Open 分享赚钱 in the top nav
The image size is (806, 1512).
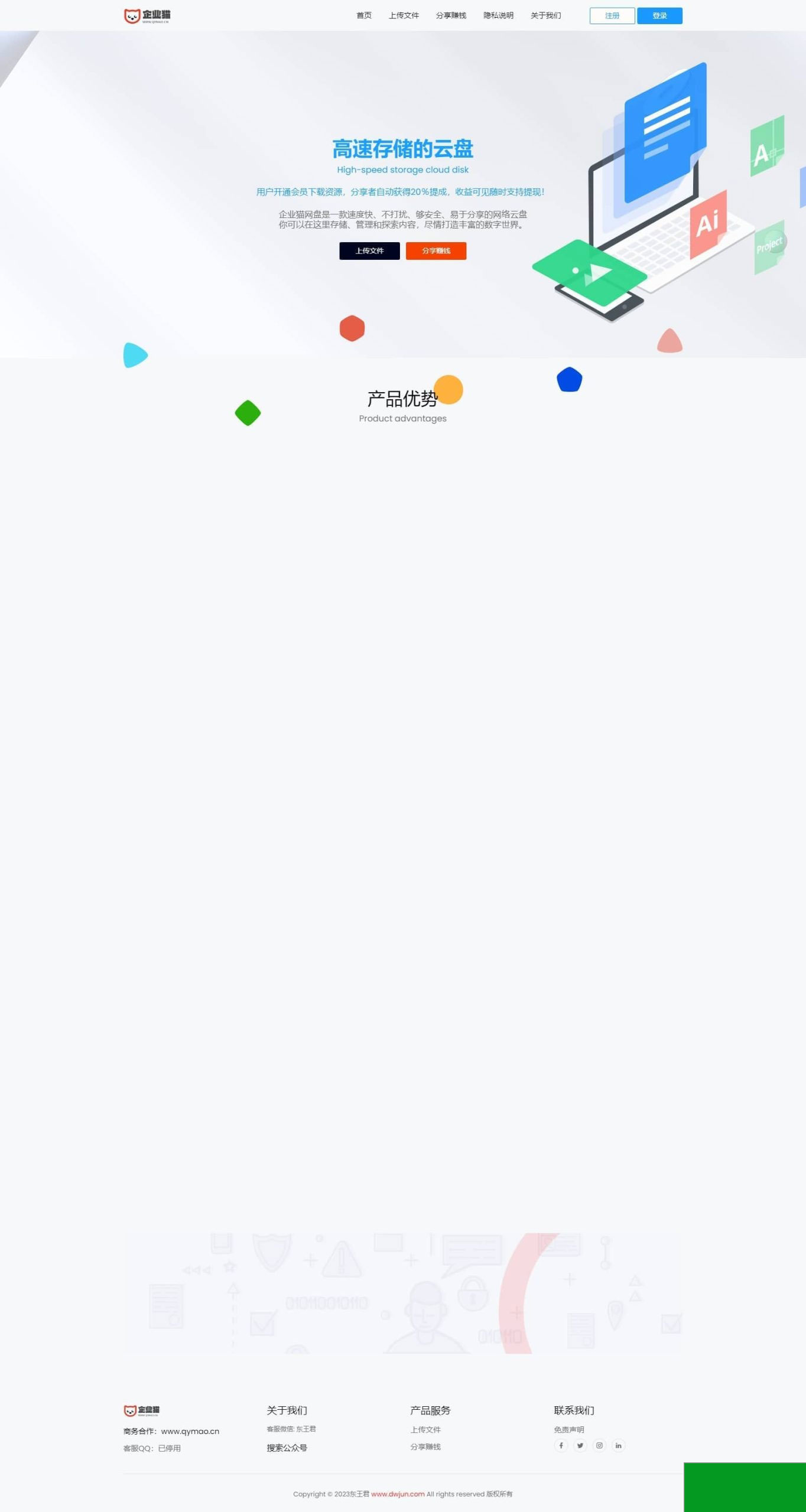[451, 16]
